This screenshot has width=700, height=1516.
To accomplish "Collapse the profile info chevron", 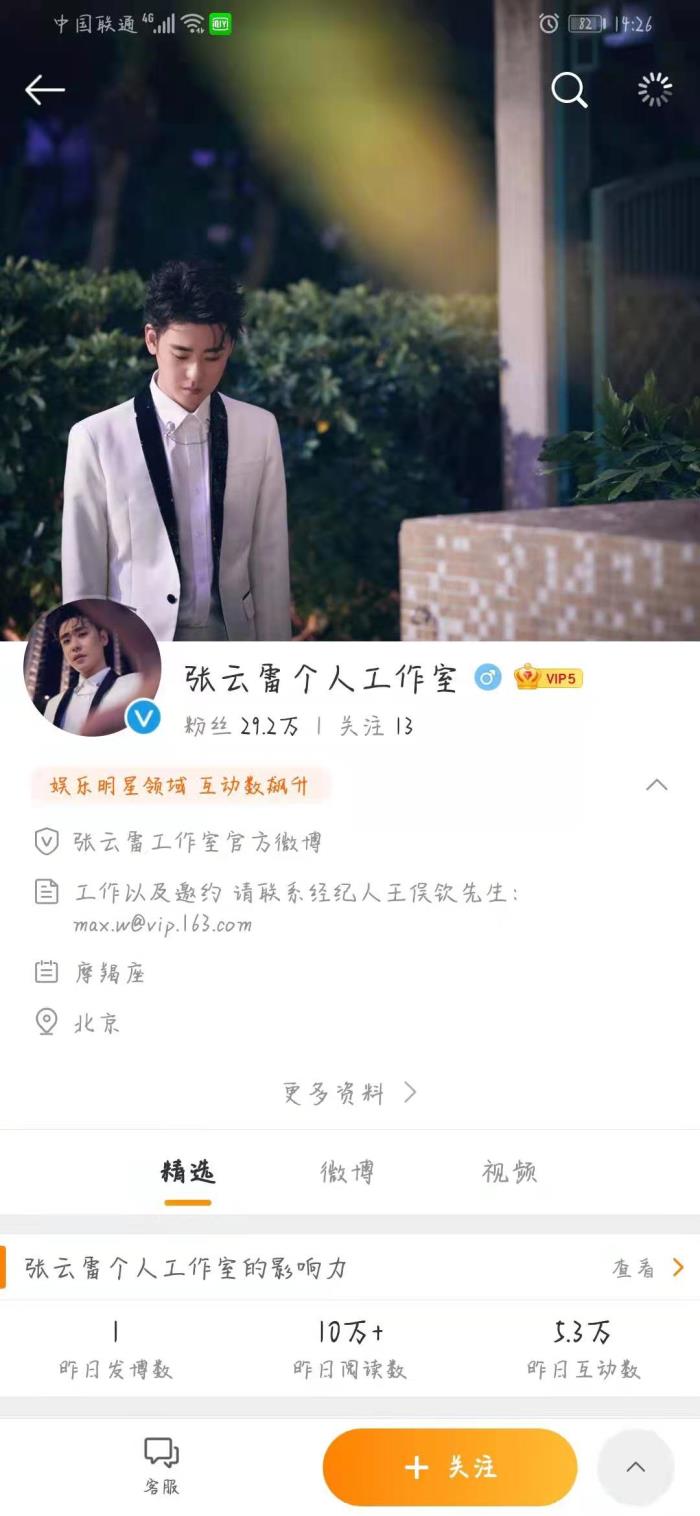I will 656,785.
